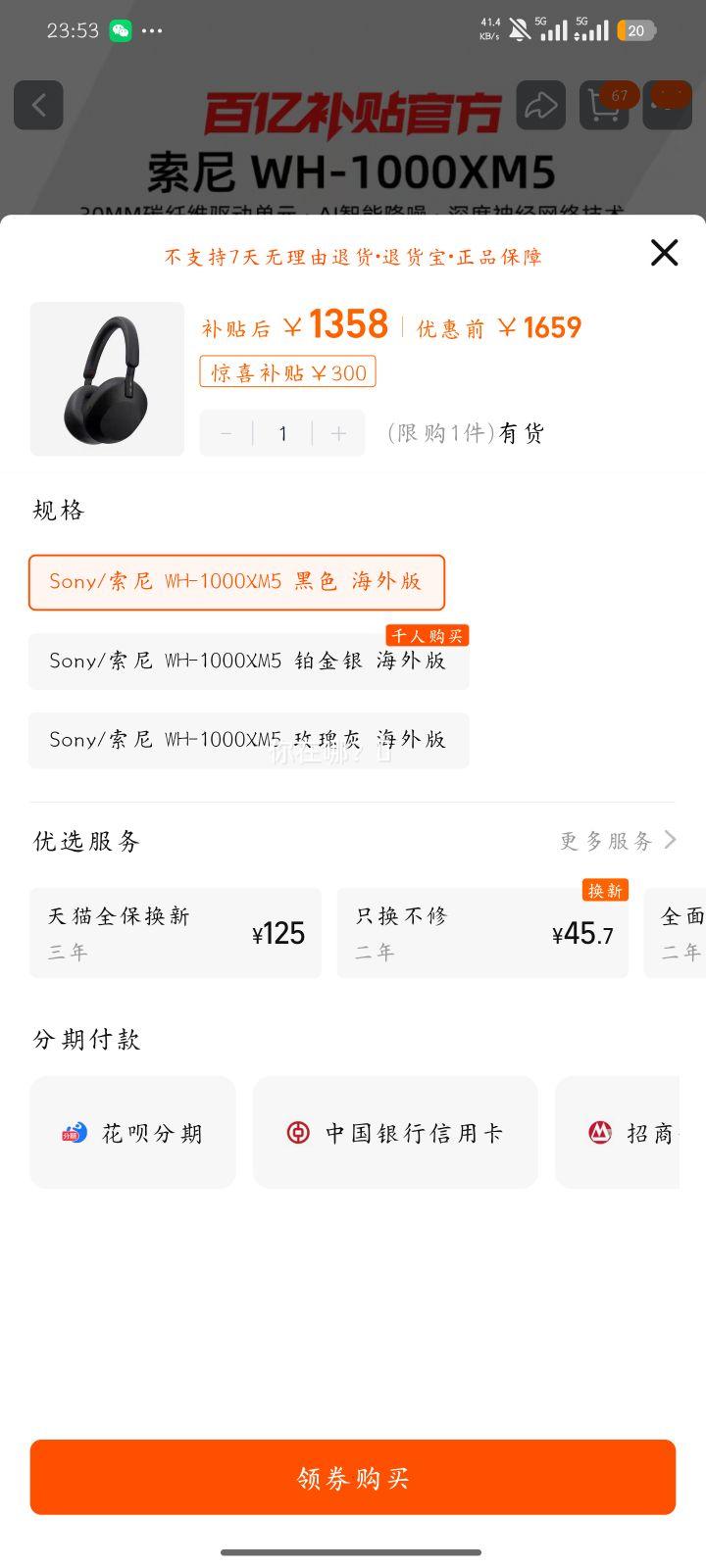706x1568 pixels.
Task: Choose the 铂金银 海外版 variant
Action: [x=248, y=661]
